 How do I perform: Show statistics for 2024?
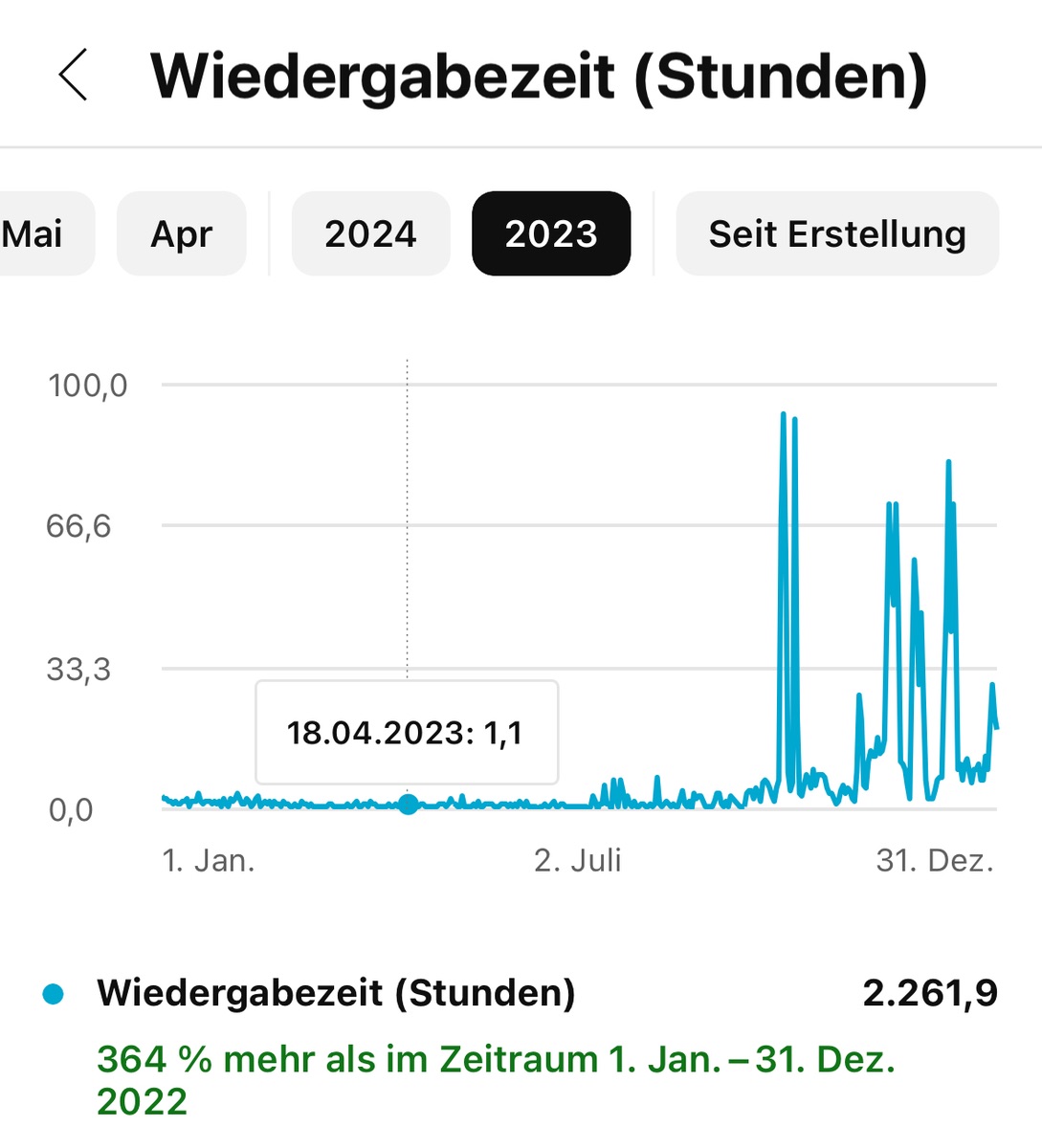(370, 234)
